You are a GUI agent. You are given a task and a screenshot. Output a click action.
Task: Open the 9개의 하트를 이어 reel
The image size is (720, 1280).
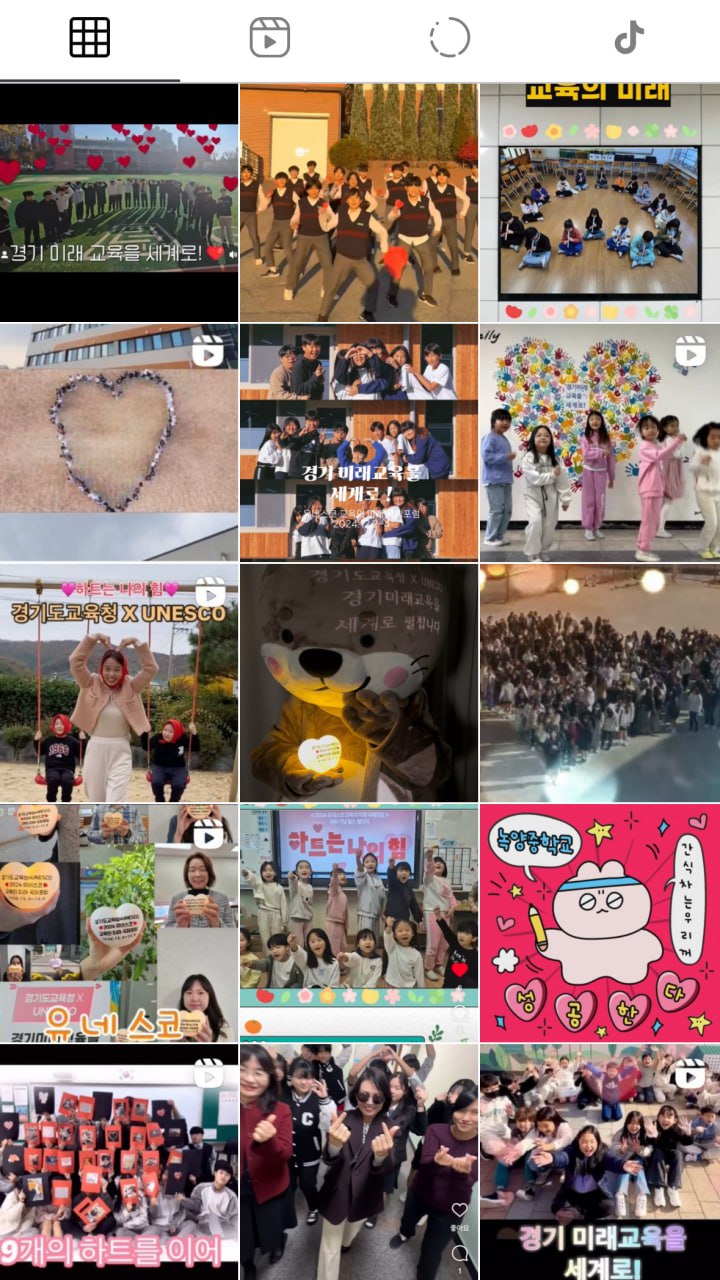coord(119,1160)
